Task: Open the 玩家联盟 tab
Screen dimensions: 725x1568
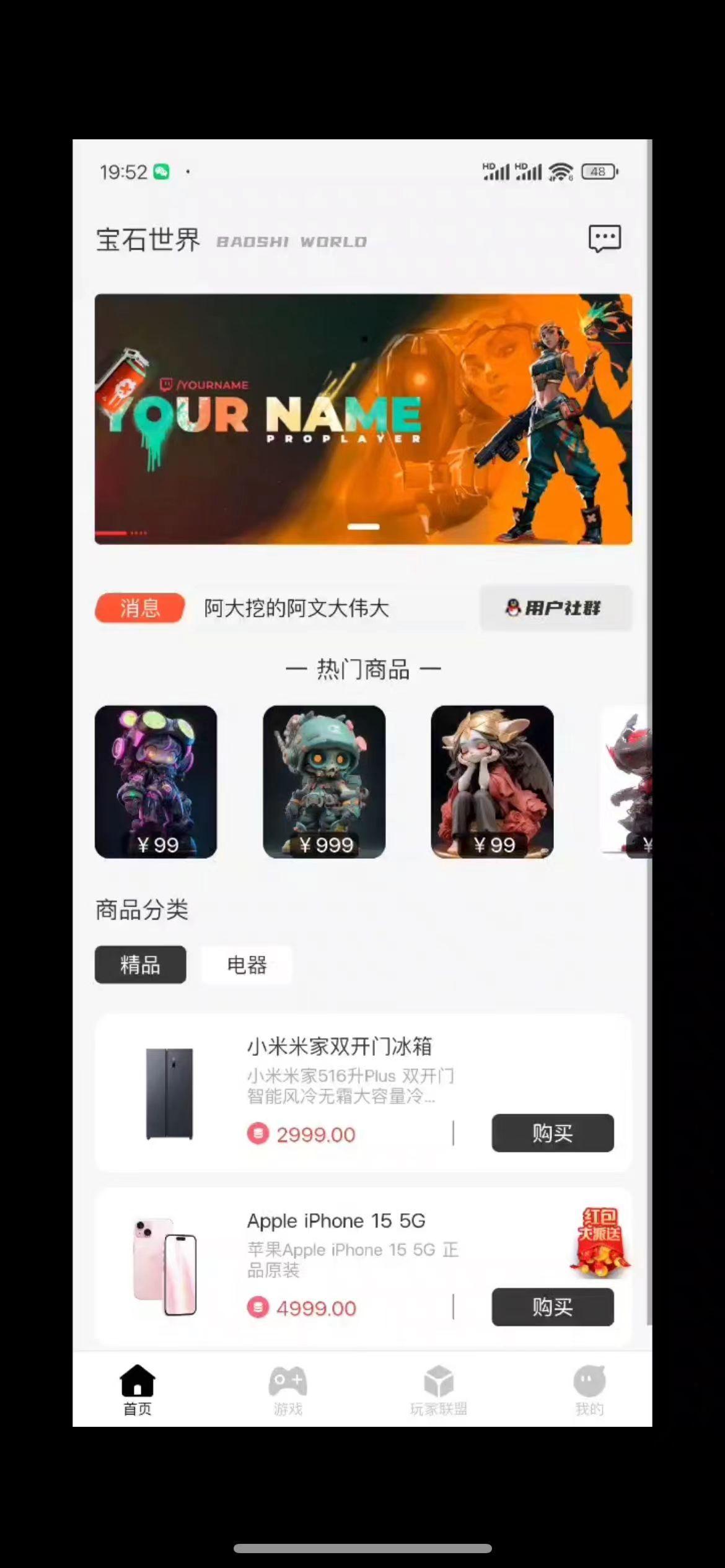Action: click(439, 1390)
